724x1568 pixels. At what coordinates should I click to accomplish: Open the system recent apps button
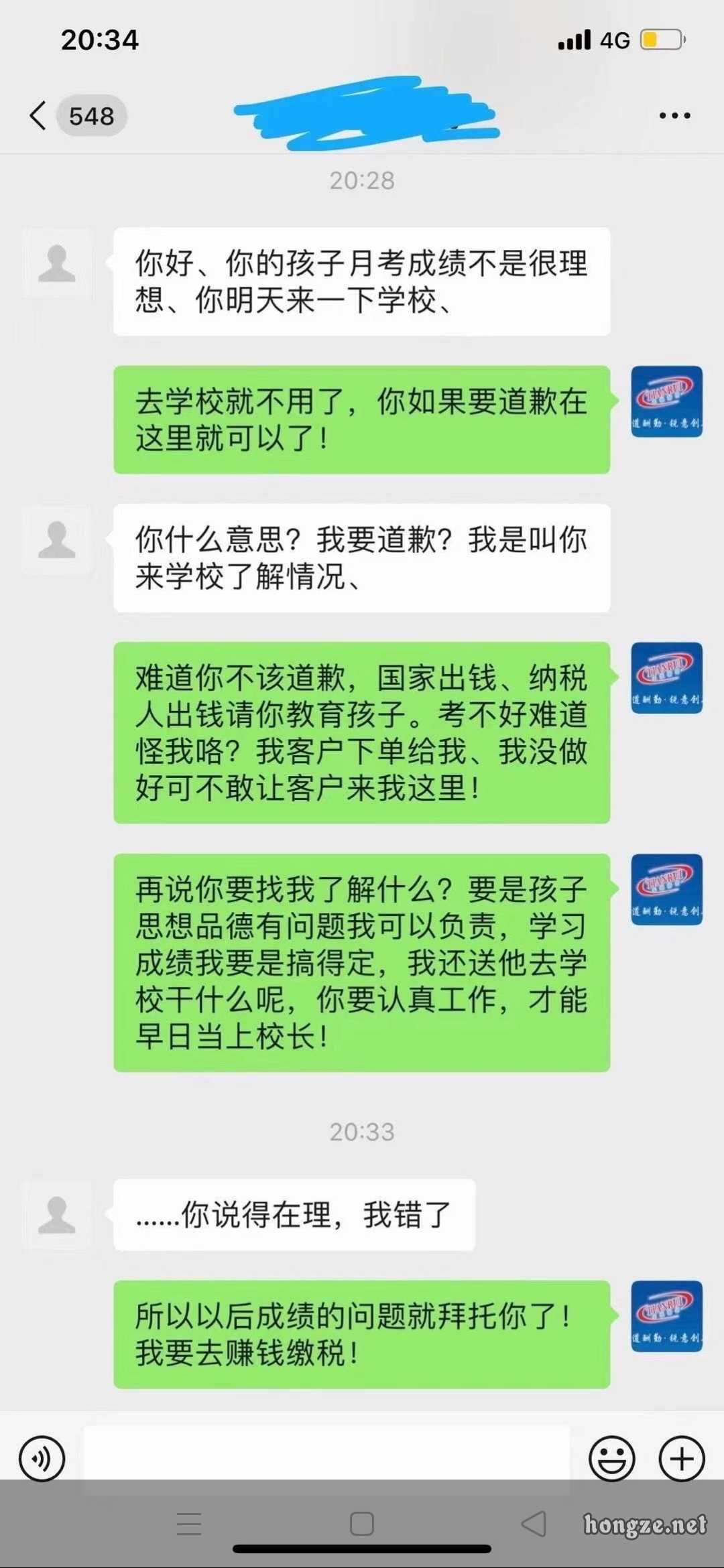click(189, 1524)
